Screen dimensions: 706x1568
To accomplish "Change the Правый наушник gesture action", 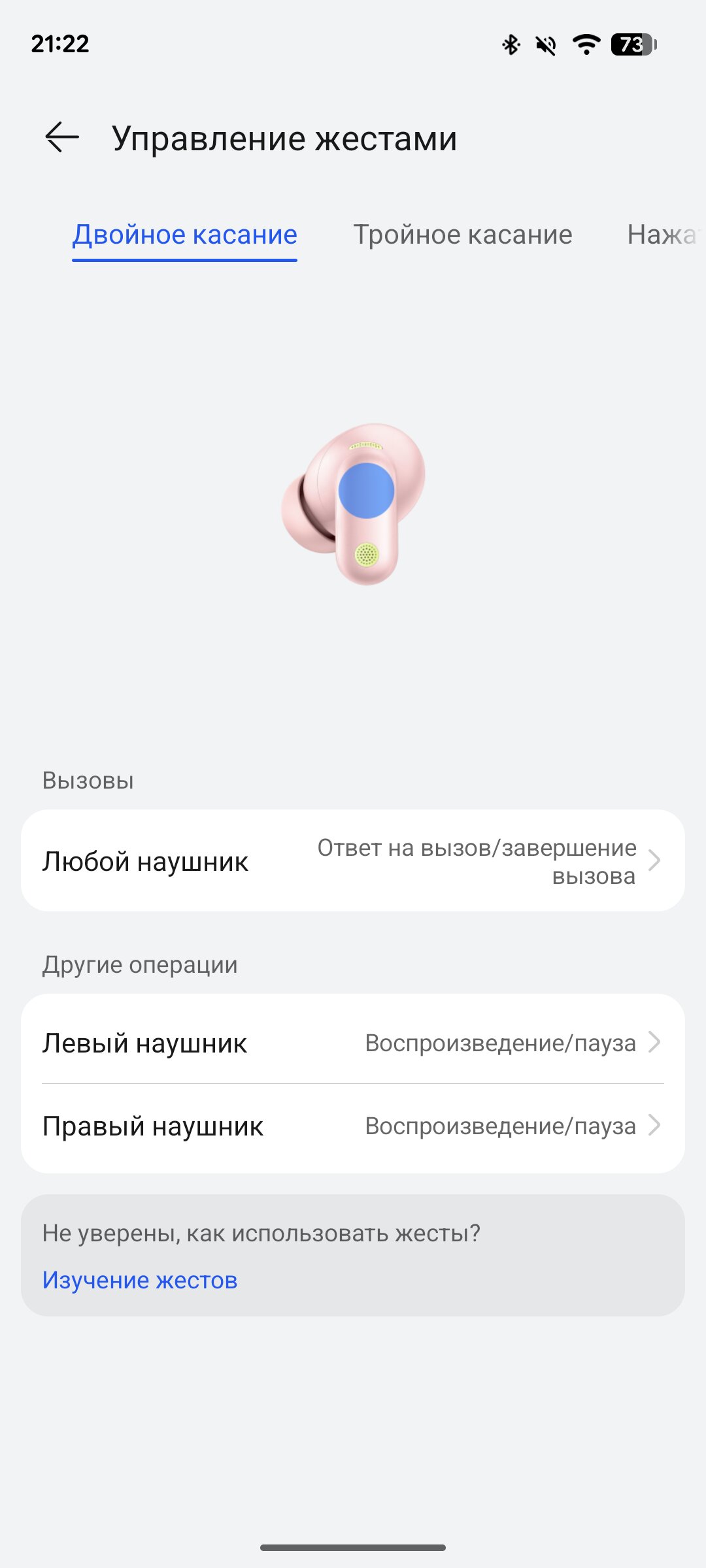I will [x=353, y=1126].
